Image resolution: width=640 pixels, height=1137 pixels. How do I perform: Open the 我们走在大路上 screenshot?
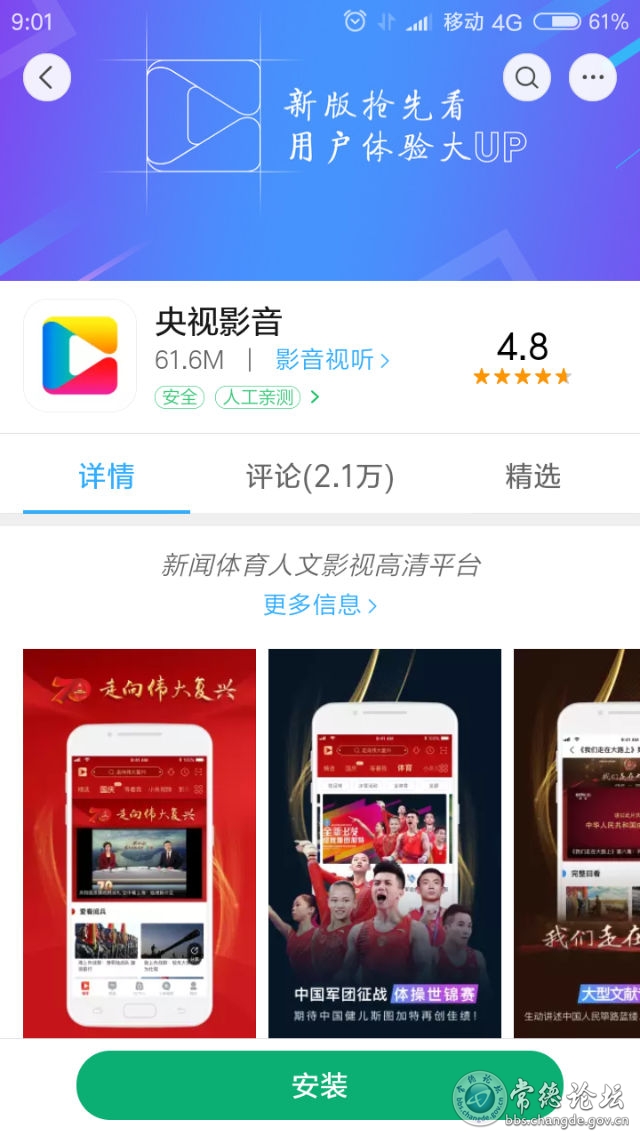coord(577,845)
